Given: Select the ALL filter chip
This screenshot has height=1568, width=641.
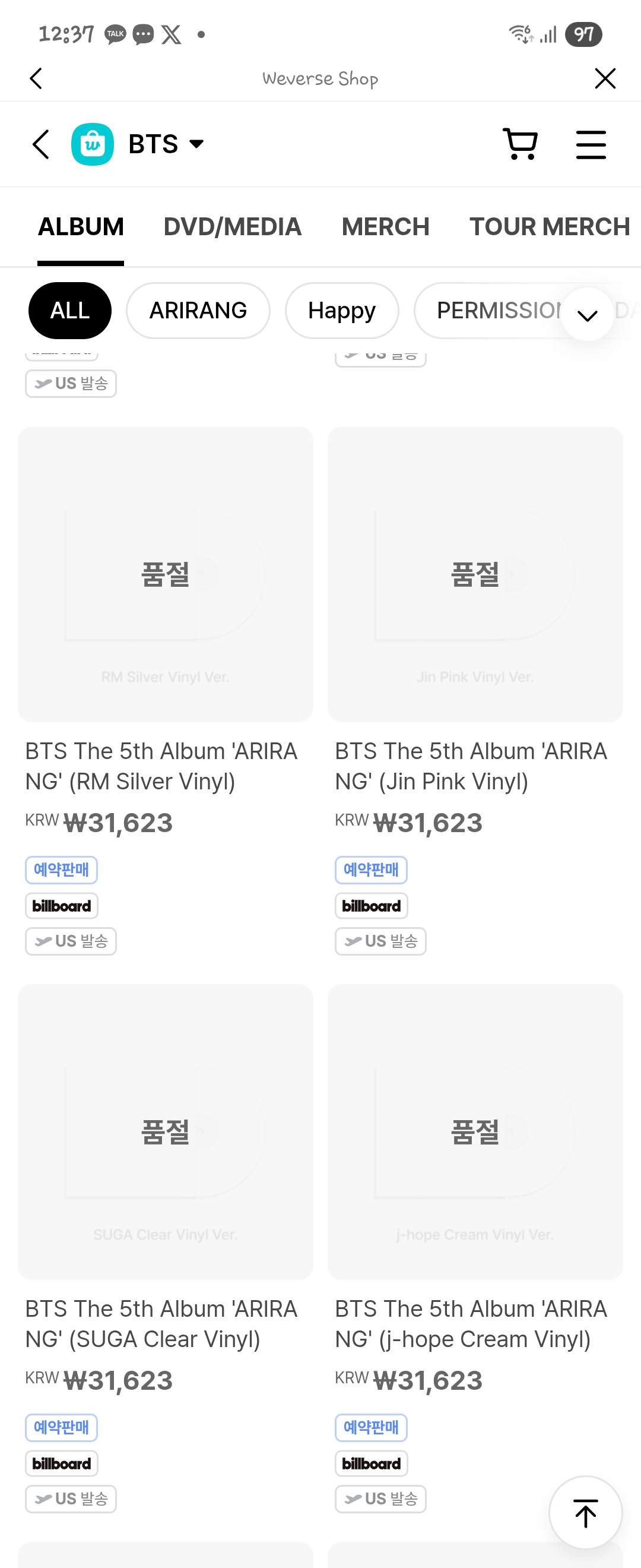Looking at the screenshot, I should click(x=70, y=311).
